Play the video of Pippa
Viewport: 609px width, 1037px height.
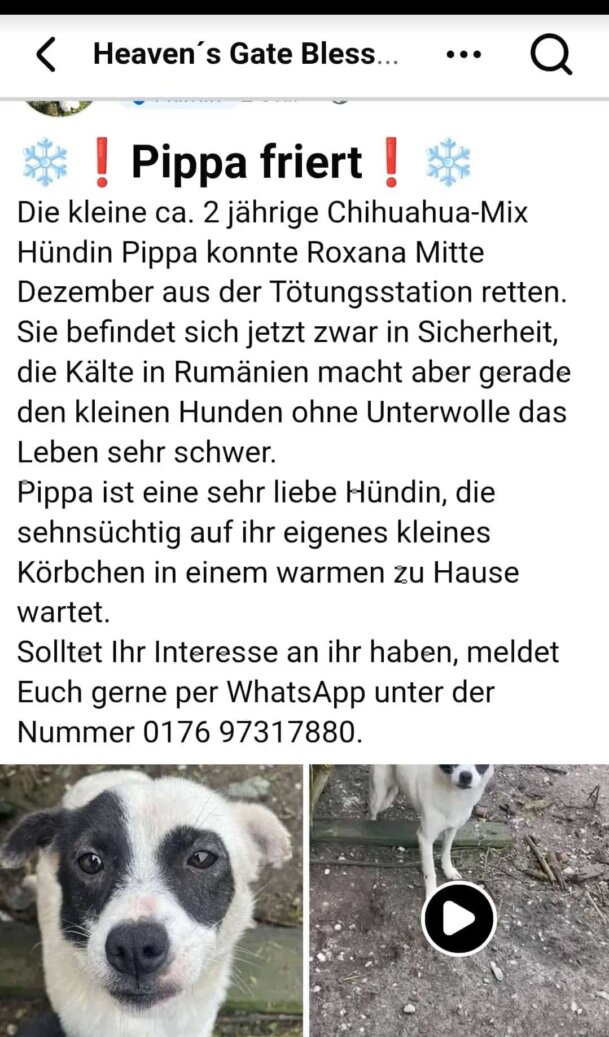pos(458,918)
